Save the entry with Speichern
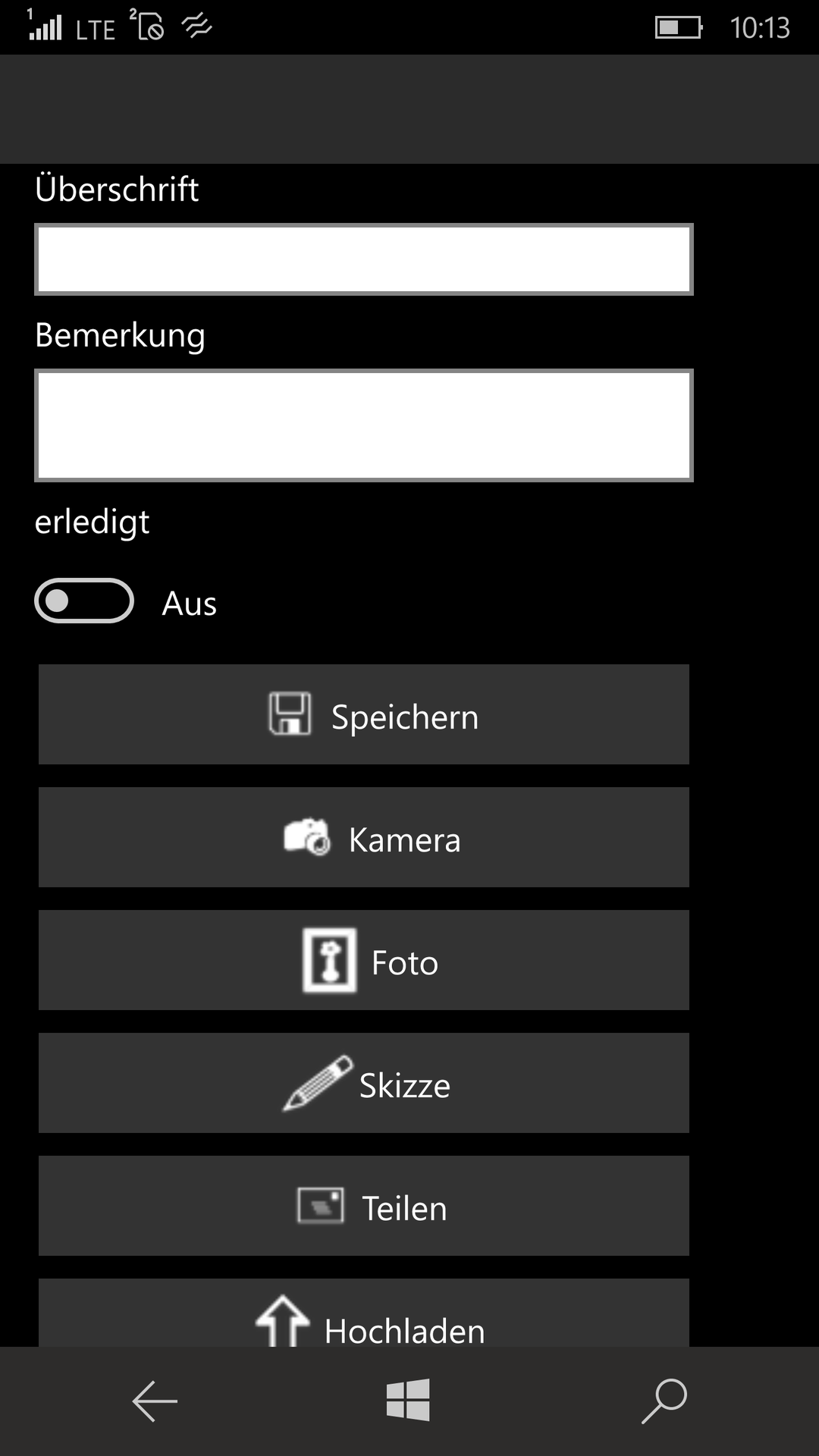Viewport: 819px width, 1456px height. pyautogui.click(x=364, y=714)
